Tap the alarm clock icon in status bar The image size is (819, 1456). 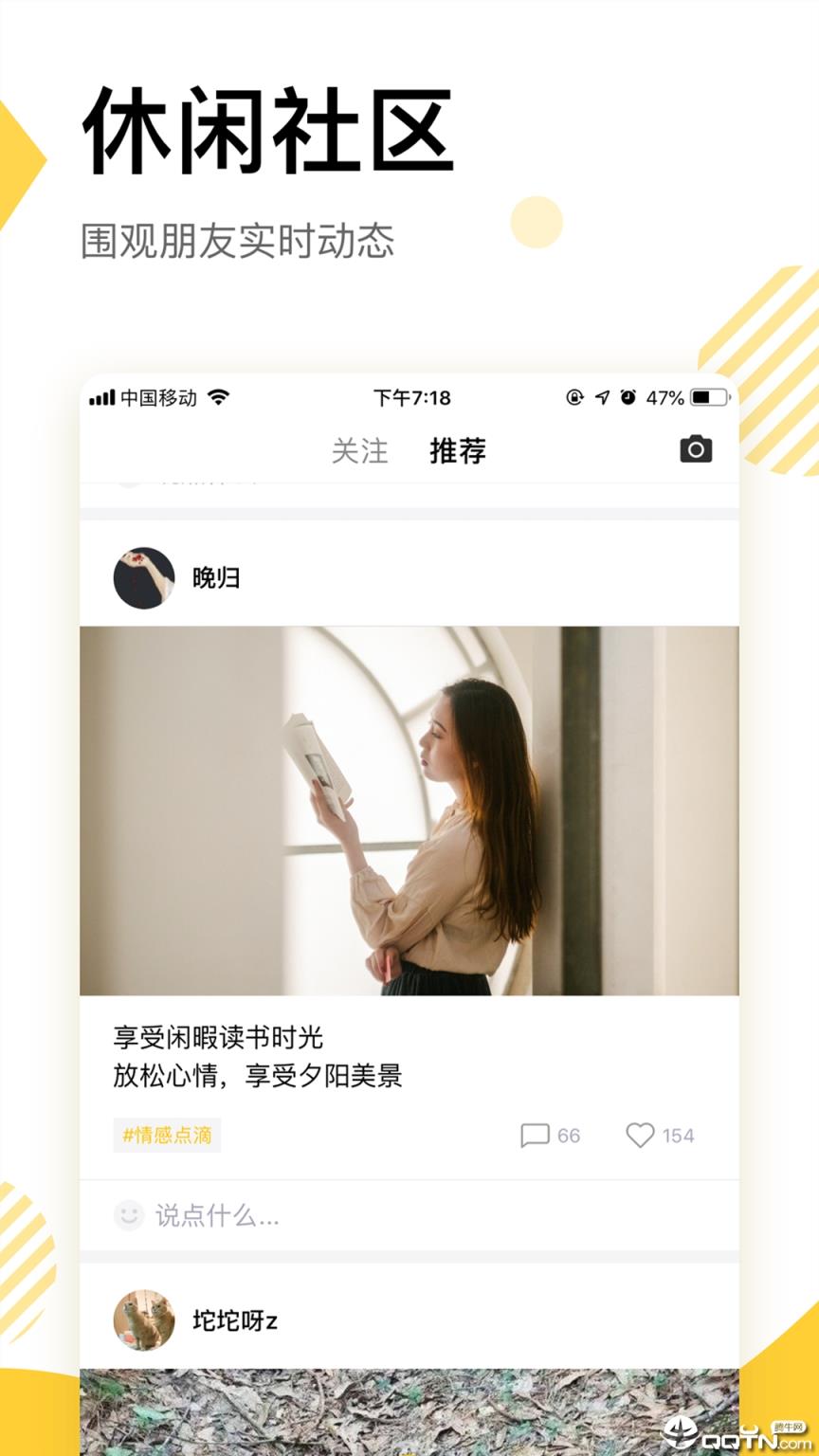tap(628, 399)
